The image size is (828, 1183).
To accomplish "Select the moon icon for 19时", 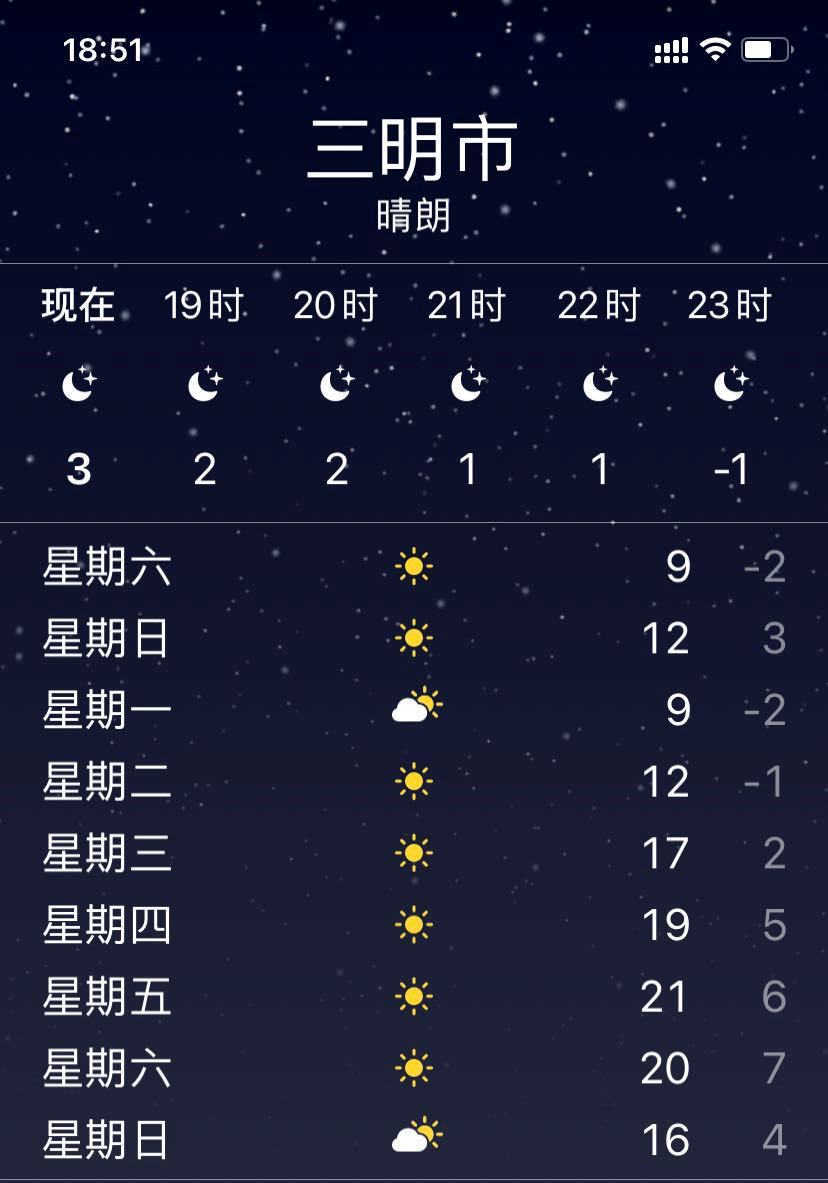I will point(205,384).
